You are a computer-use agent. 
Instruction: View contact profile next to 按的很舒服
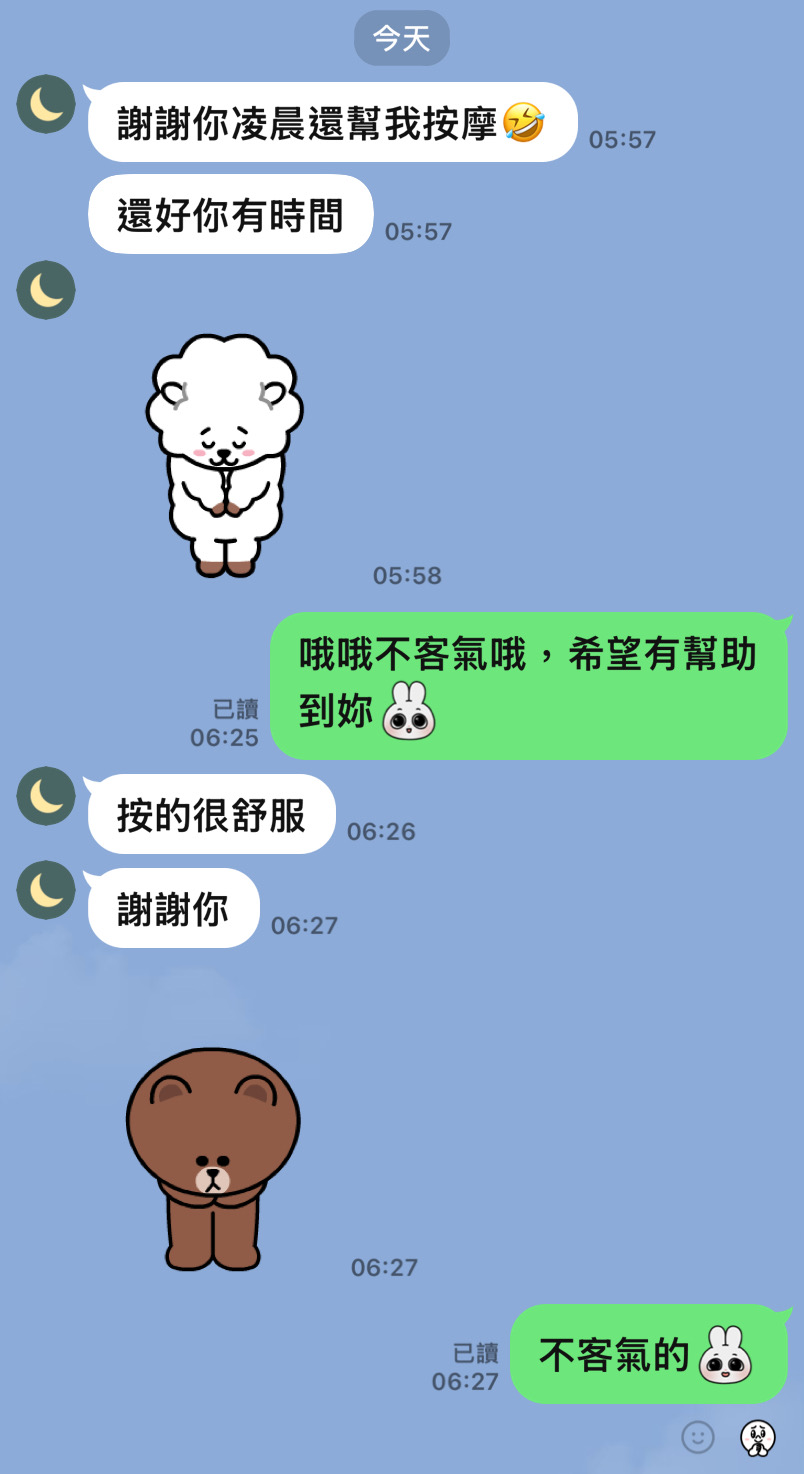(46, 796)
